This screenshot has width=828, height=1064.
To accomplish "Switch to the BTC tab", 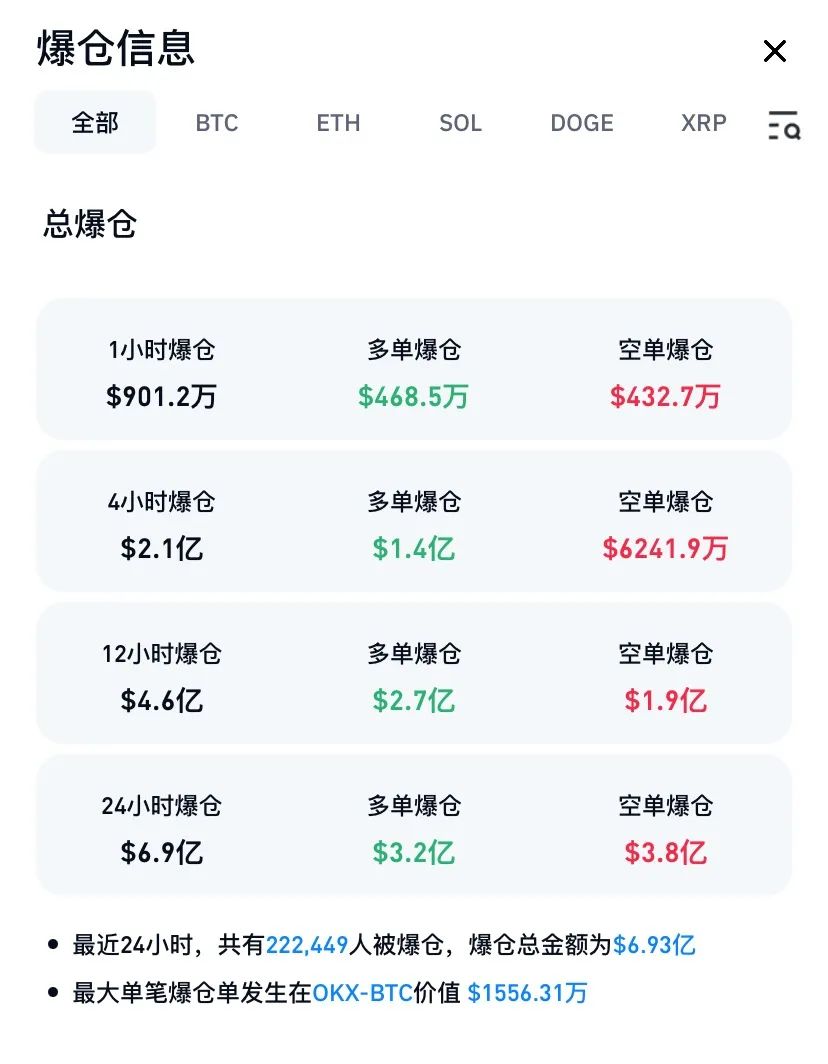I will [x=217, y=124].
